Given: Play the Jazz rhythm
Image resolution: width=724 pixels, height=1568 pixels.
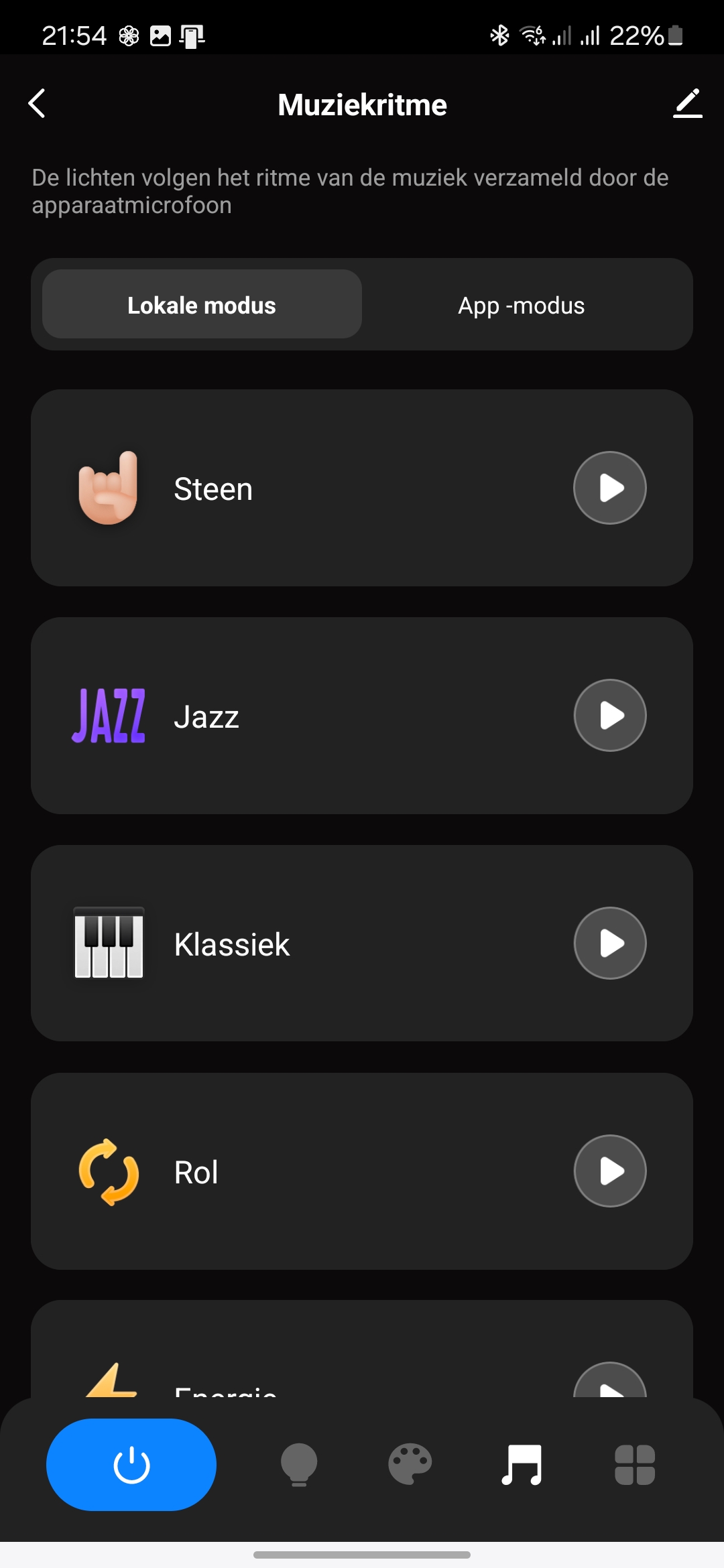Looking at the screenshot, I should point(610,716).
